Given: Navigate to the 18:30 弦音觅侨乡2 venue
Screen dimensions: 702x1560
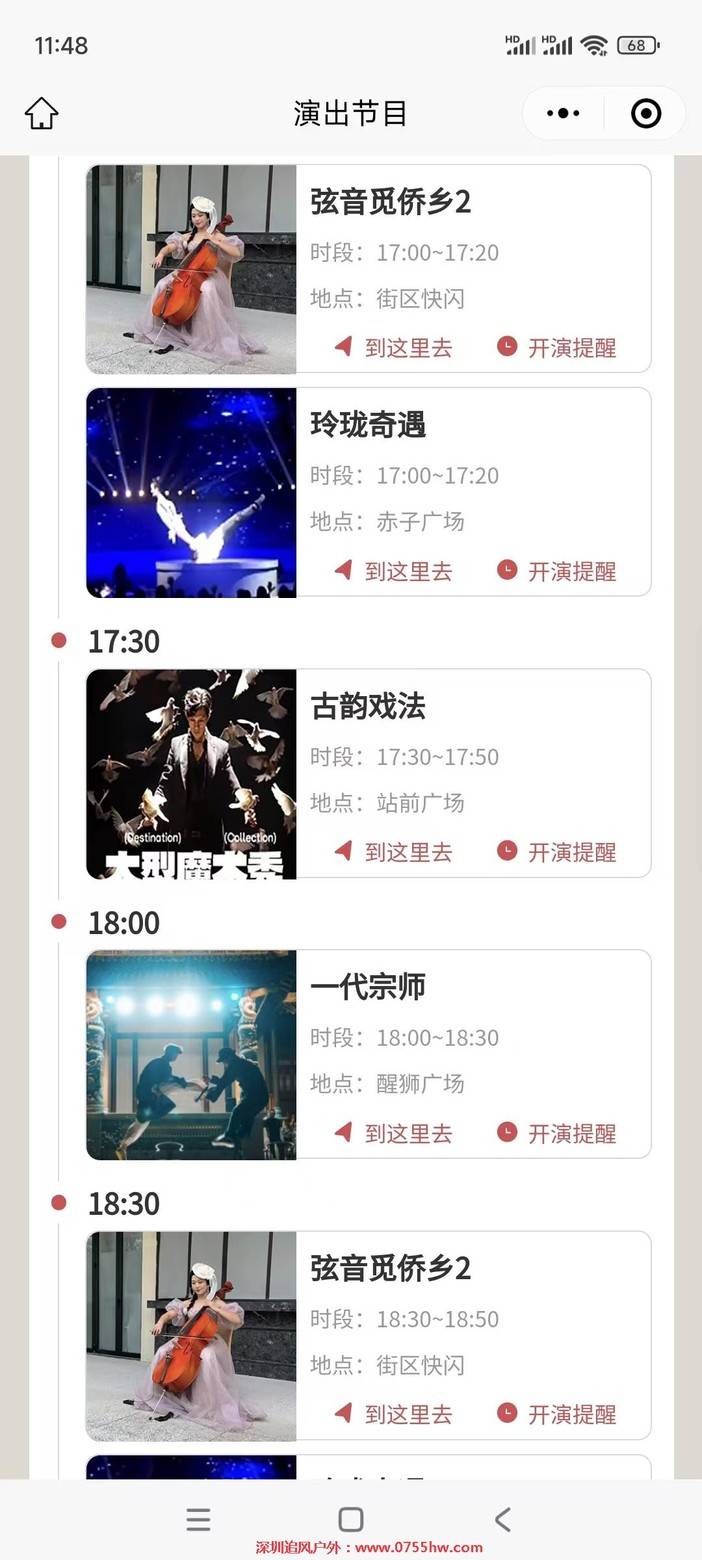Looking at the screenshot, I should pyautogui.click(x=394, y=1414).
